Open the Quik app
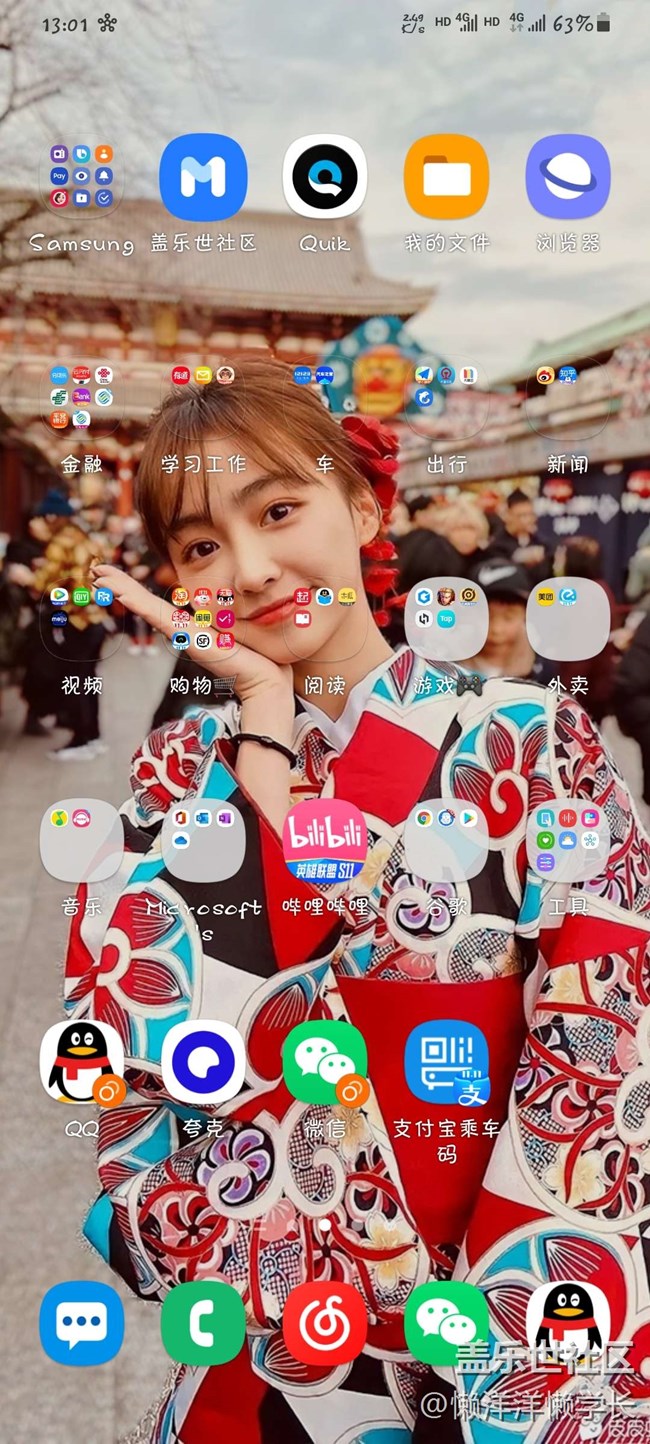Viewport: 650px width, 1444px height. (325, 177)
